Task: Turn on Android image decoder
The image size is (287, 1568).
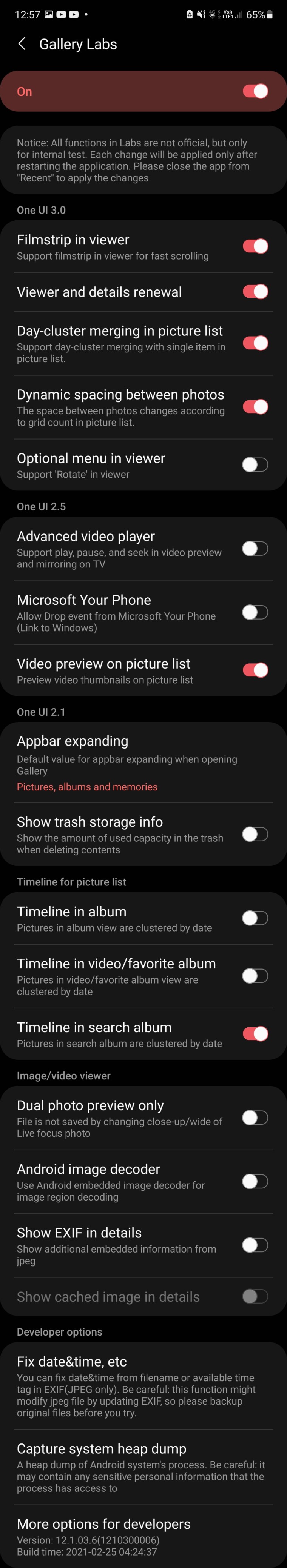Action: tap(255, 1182)
